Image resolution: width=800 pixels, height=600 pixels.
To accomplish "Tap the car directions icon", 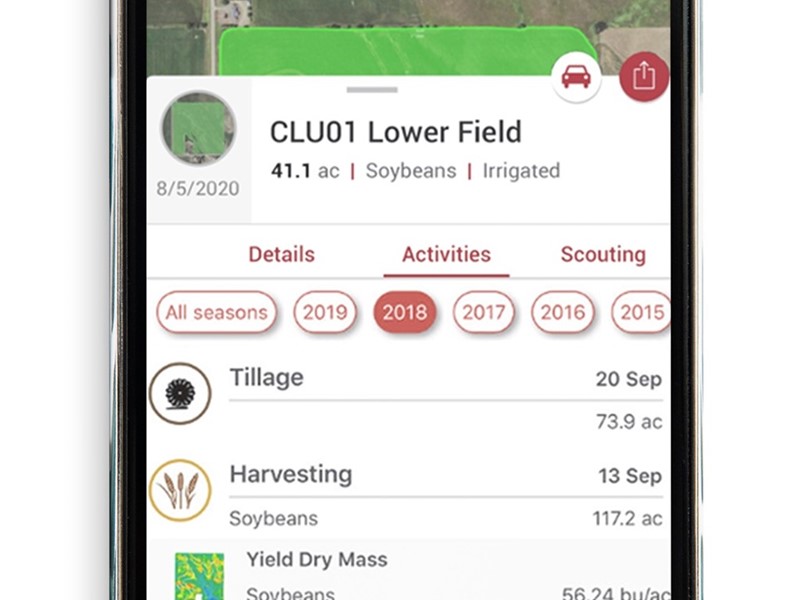I will 576,77.
